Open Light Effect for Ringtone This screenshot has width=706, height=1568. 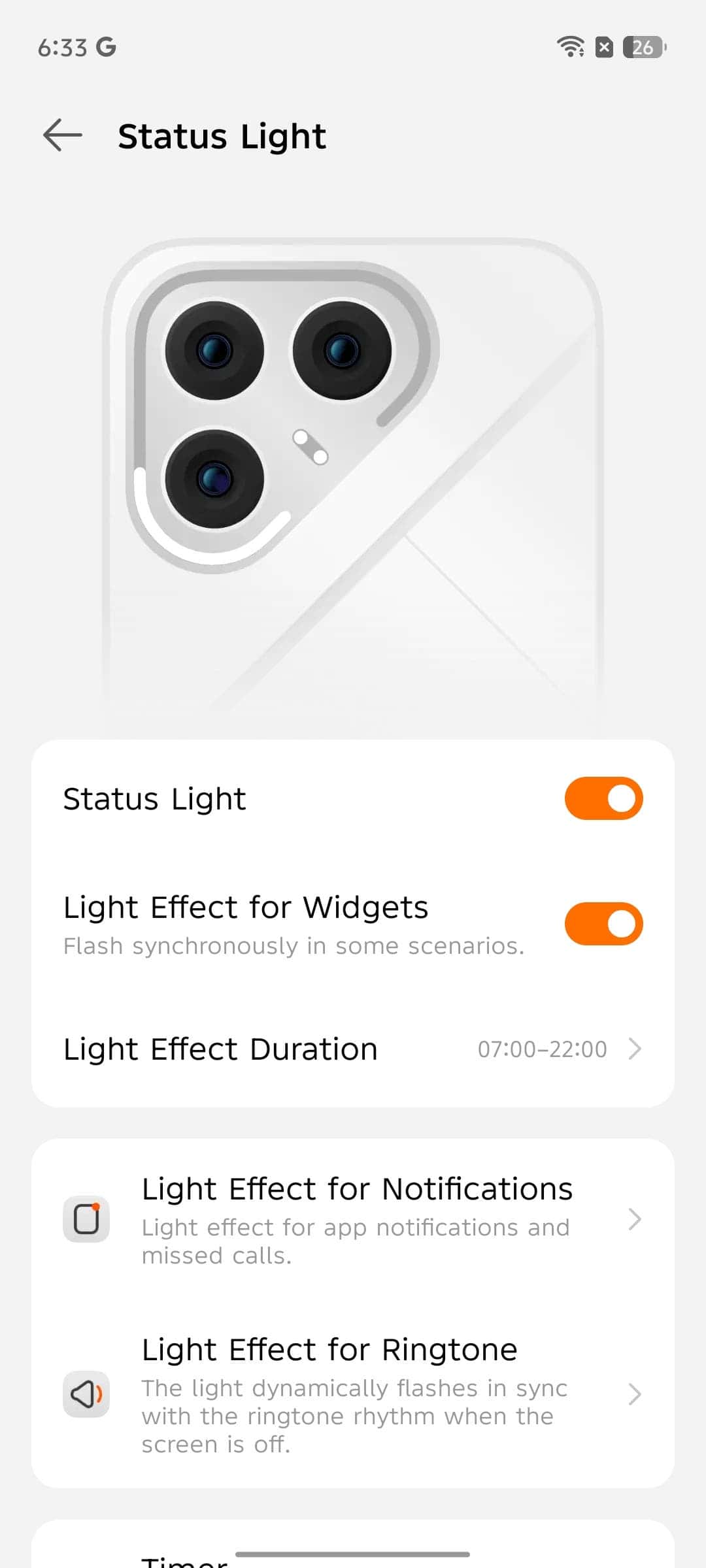(x=353, y=1394)
